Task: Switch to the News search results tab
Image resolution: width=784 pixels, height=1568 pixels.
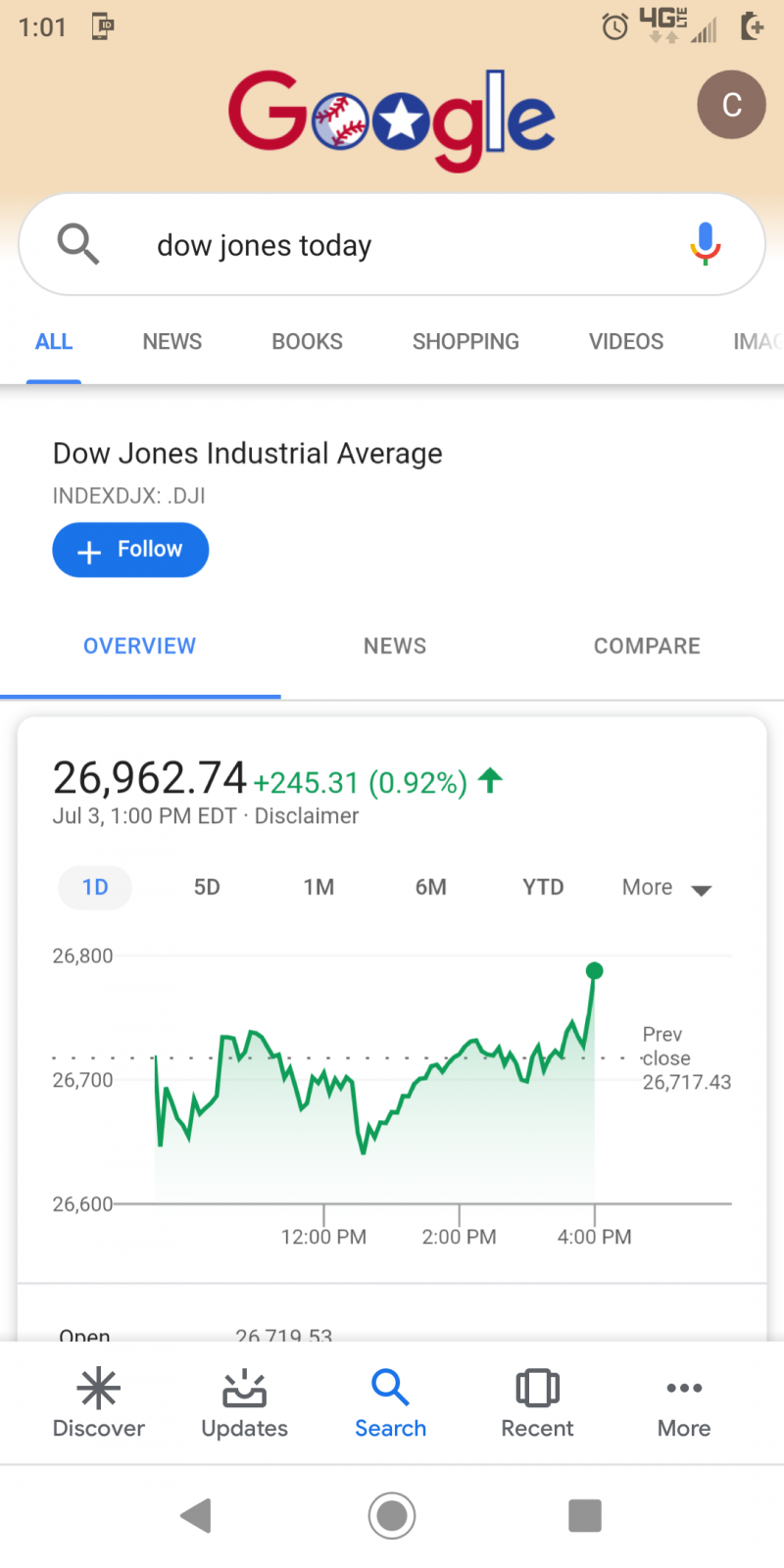Action: pyautogui.click(x=171, y=341)
